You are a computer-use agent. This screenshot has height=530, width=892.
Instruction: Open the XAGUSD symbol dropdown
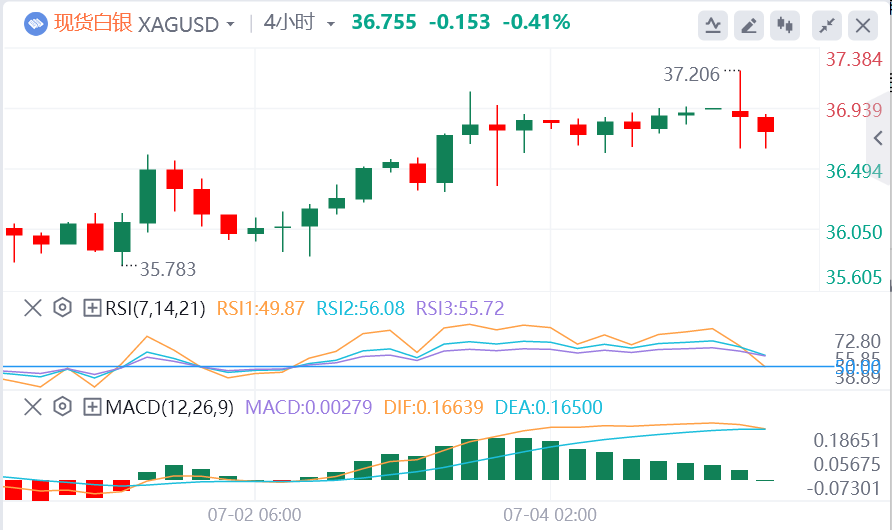231,23
